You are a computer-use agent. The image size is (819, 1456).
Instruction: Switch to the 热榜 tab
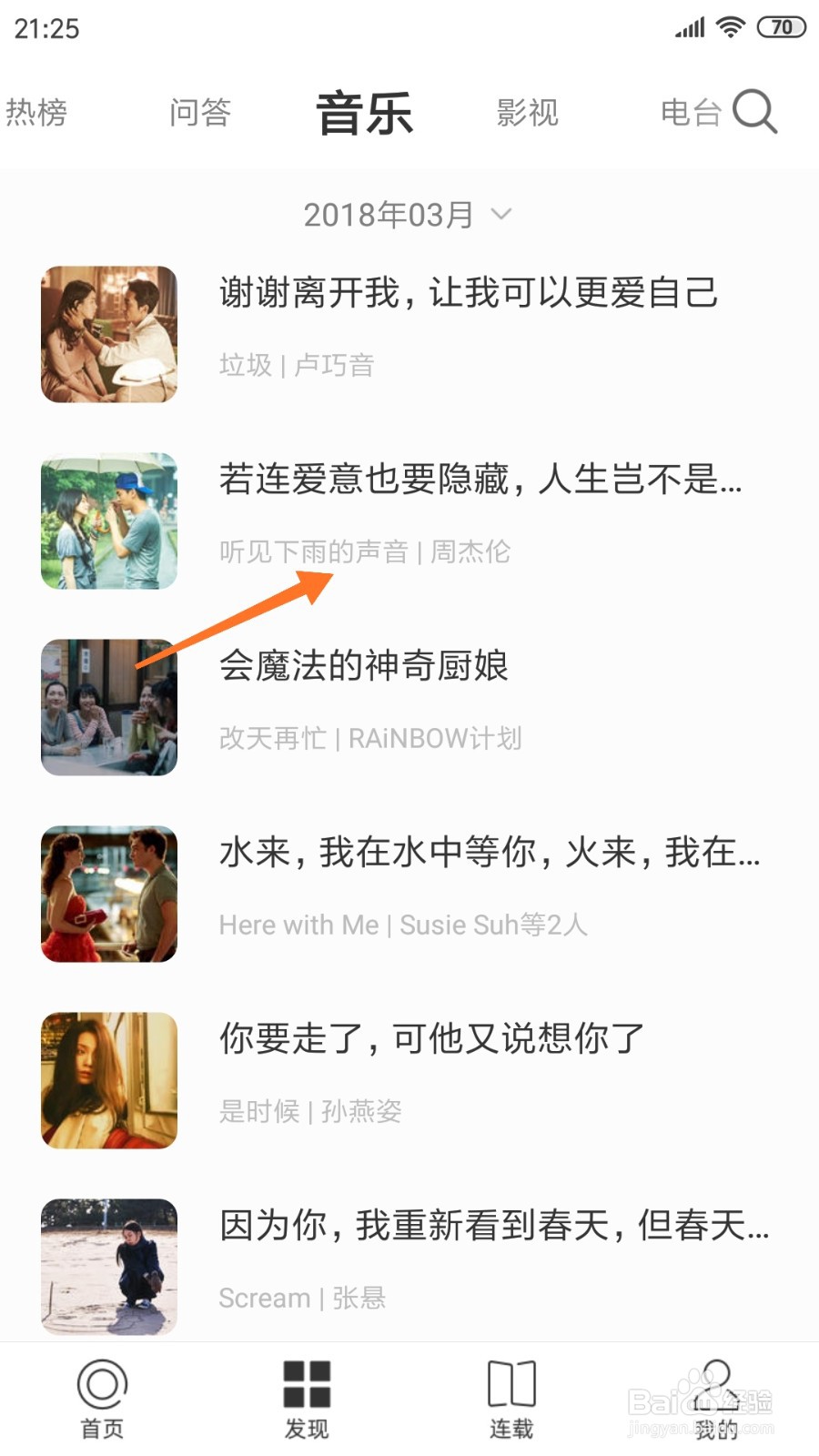point(38,111)
